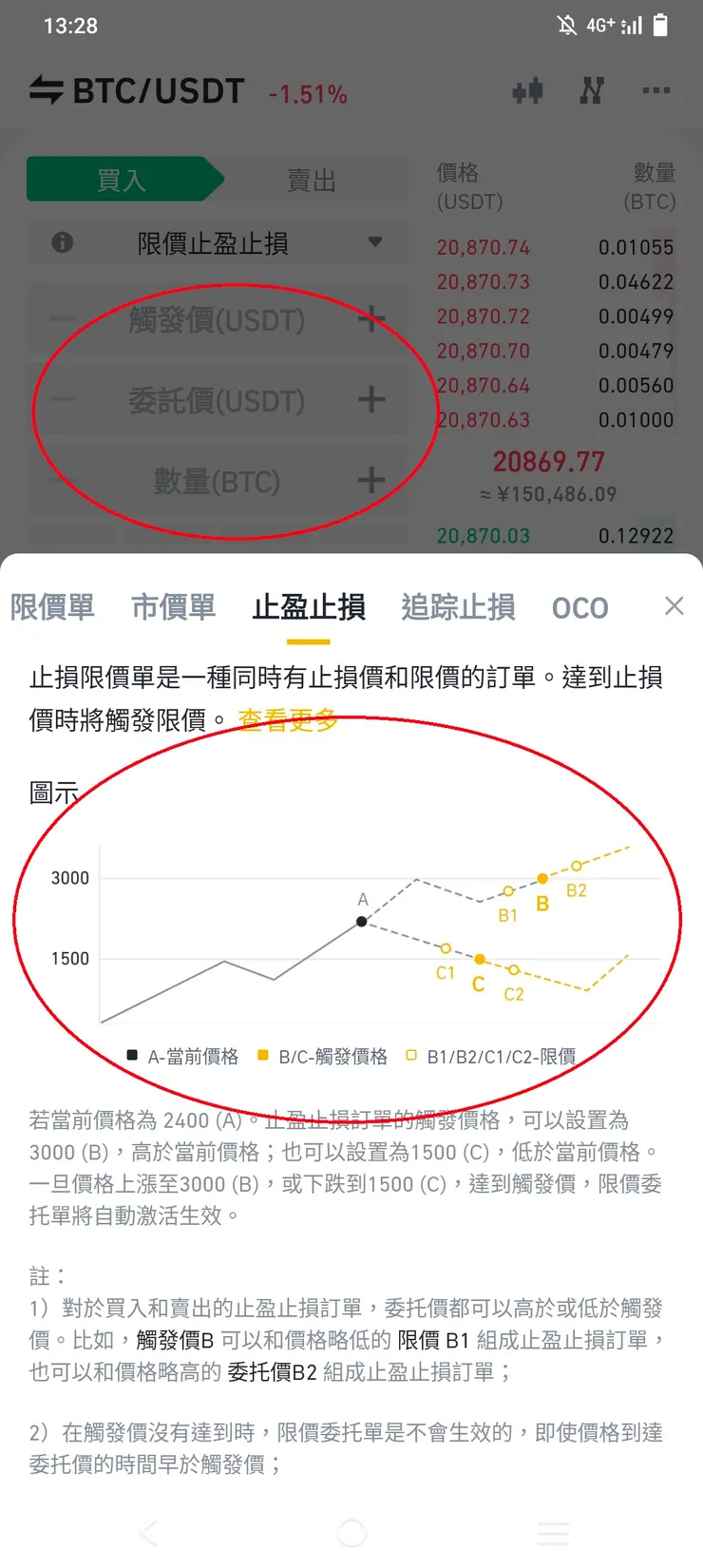The width and height of the screenshot is (703, 1568).
Task: Open the OCO tab
Action: (579, 606)
